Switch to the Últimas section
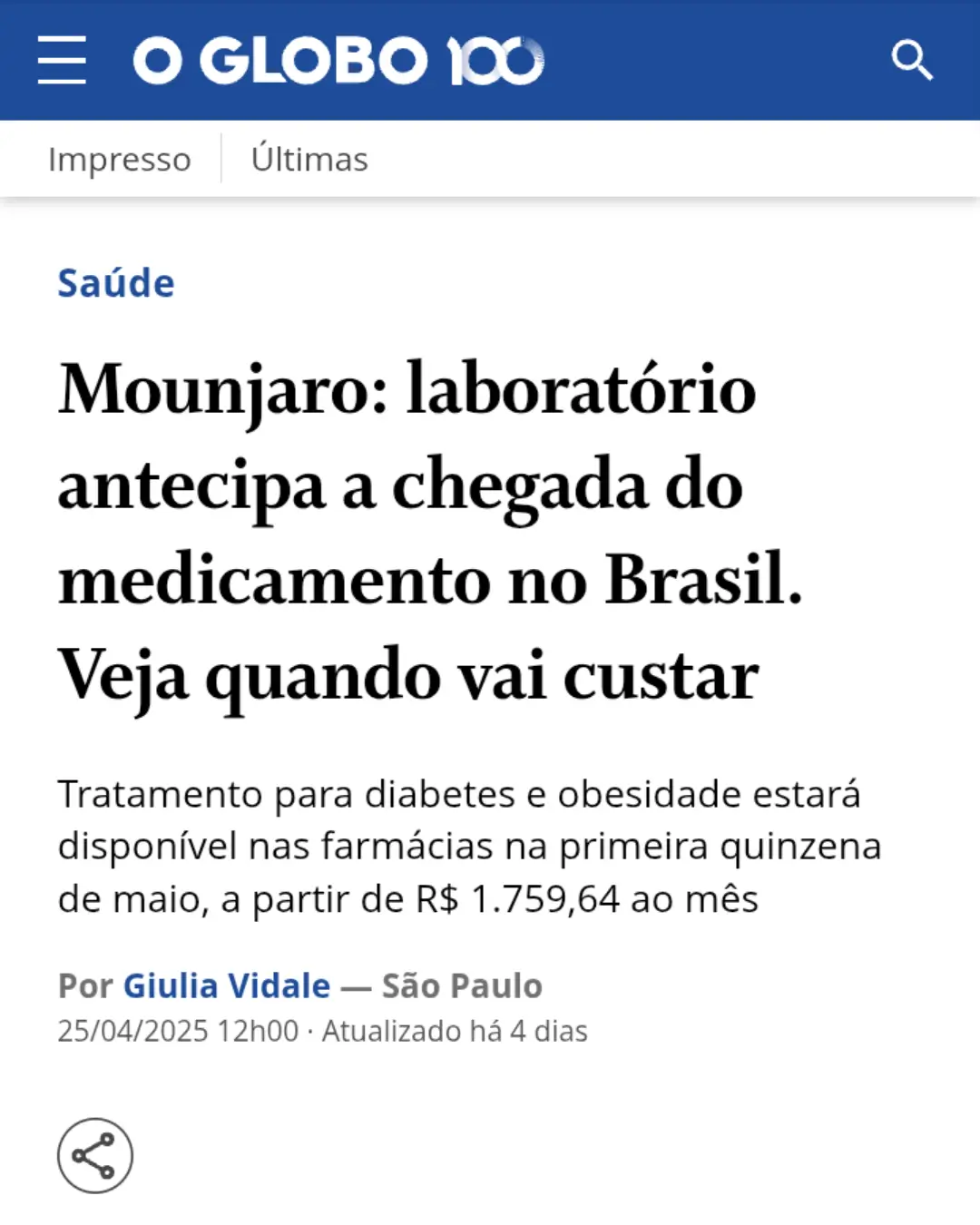This screenshot has width=980, height=1225. coord(309,160)
